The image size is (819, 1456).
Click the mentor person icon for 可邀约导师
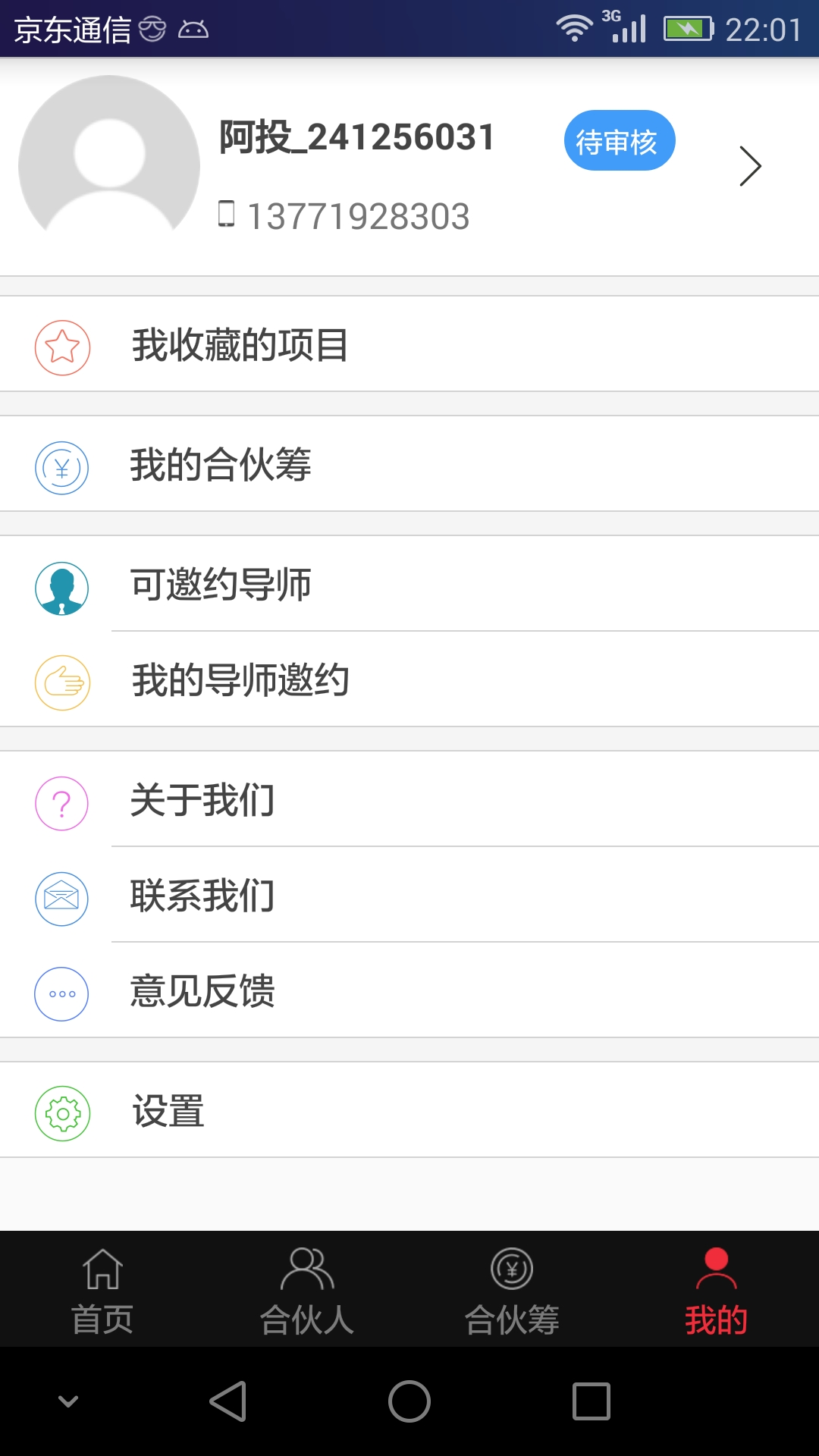click(62, 588)
